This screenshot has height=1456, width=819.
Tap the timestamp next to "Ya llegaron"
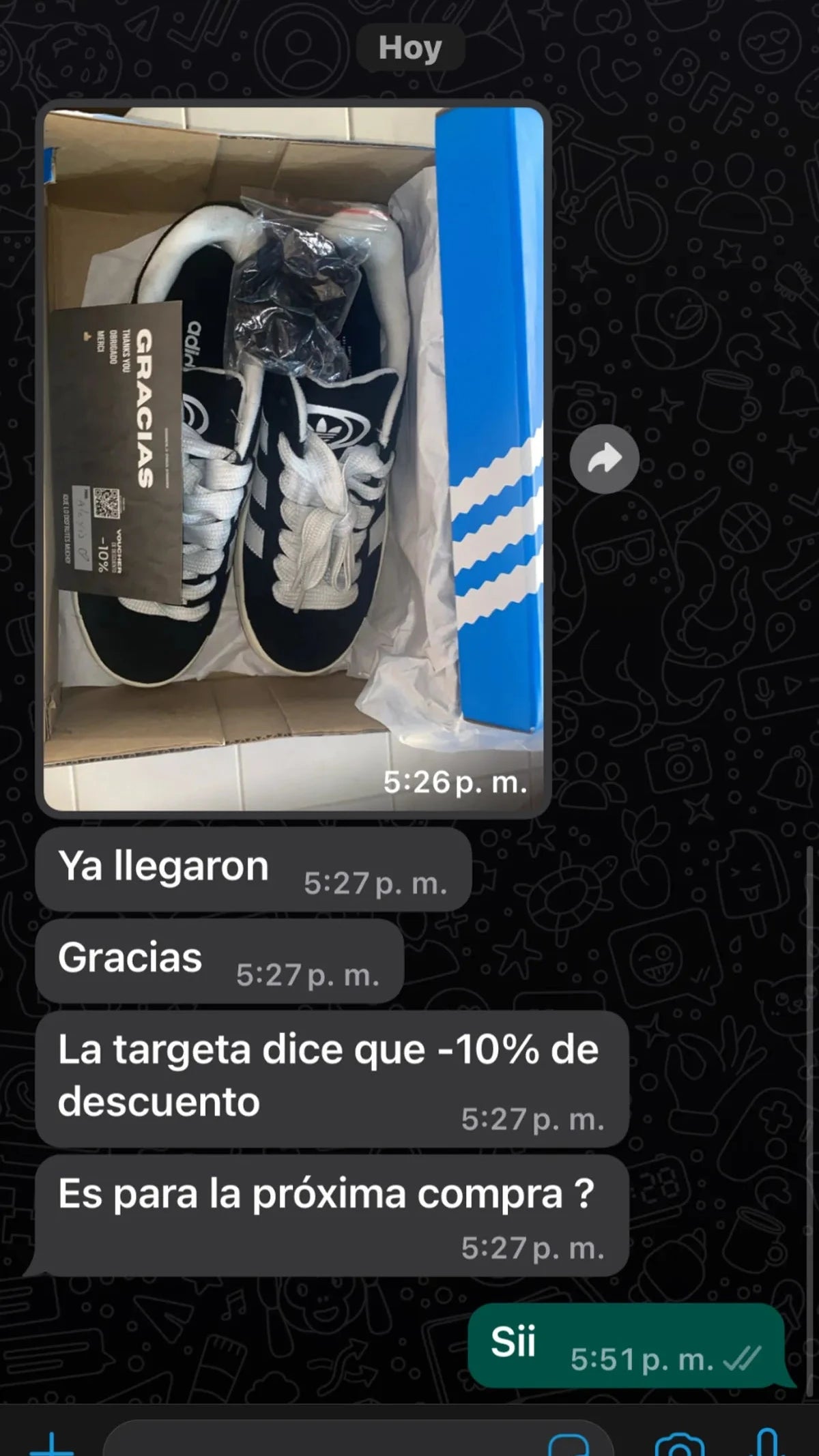(377, 882)
